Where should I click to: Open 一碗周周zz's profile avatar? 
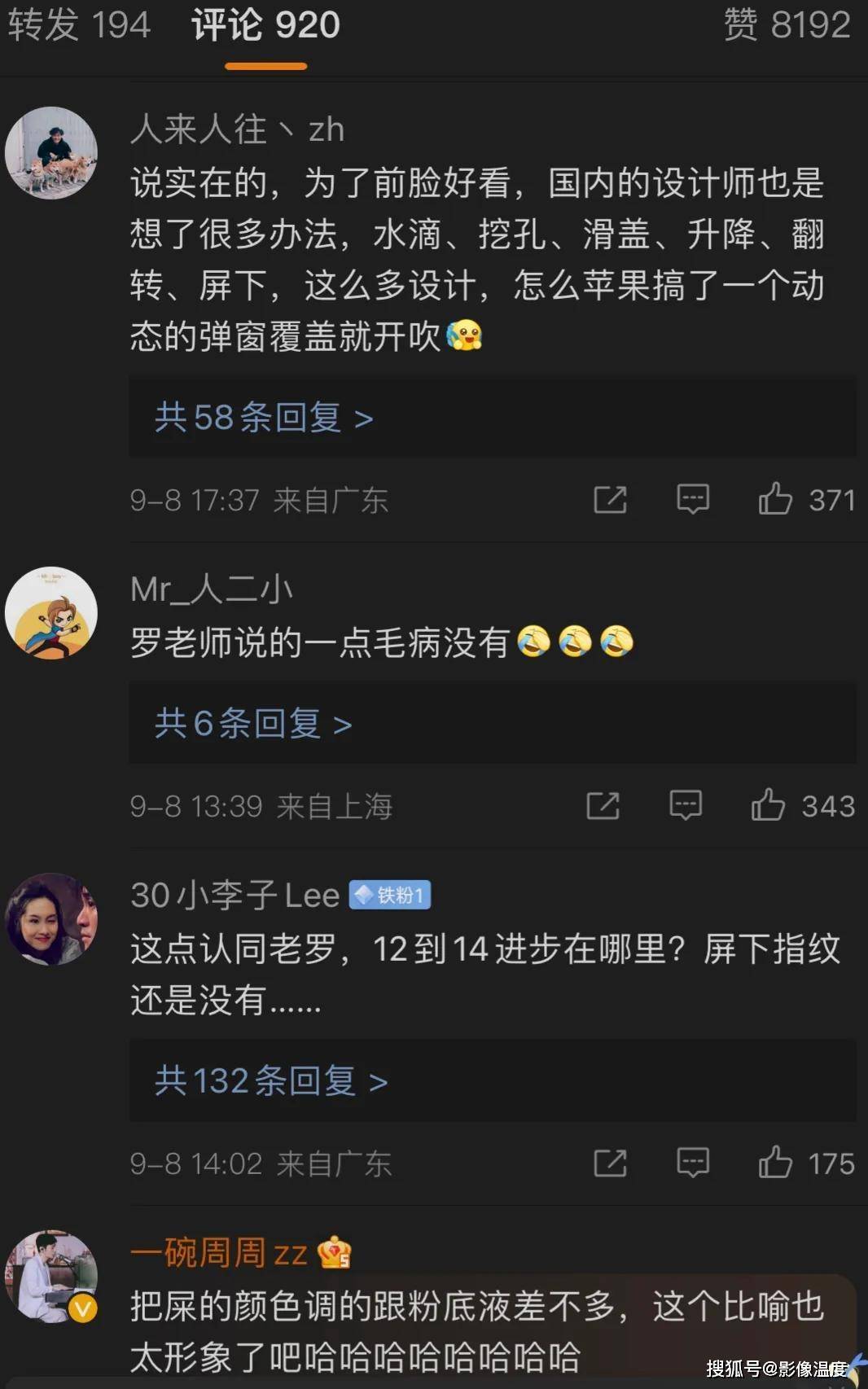coord(50,1276)
